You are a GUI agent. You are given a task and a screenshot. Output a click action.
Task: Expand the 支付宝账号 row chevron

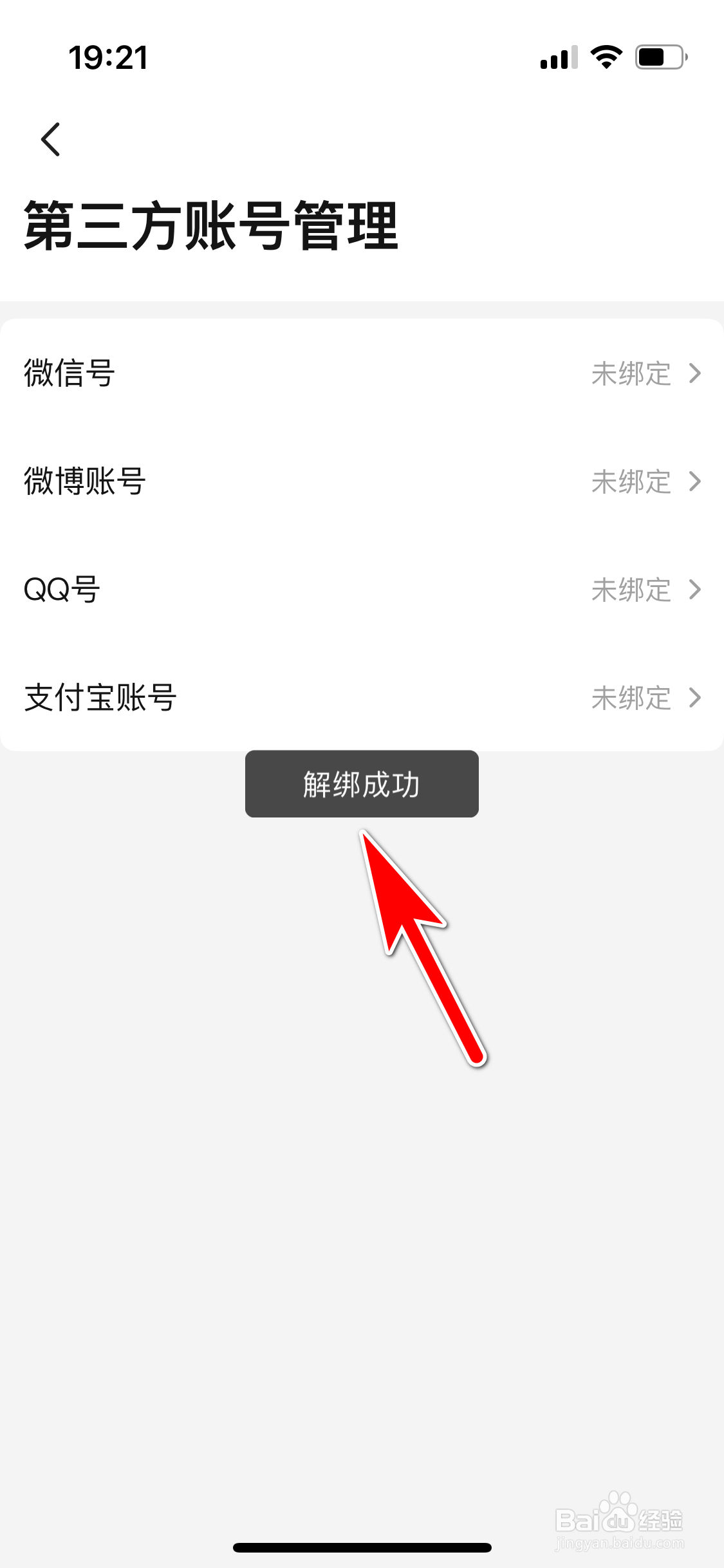694,697
